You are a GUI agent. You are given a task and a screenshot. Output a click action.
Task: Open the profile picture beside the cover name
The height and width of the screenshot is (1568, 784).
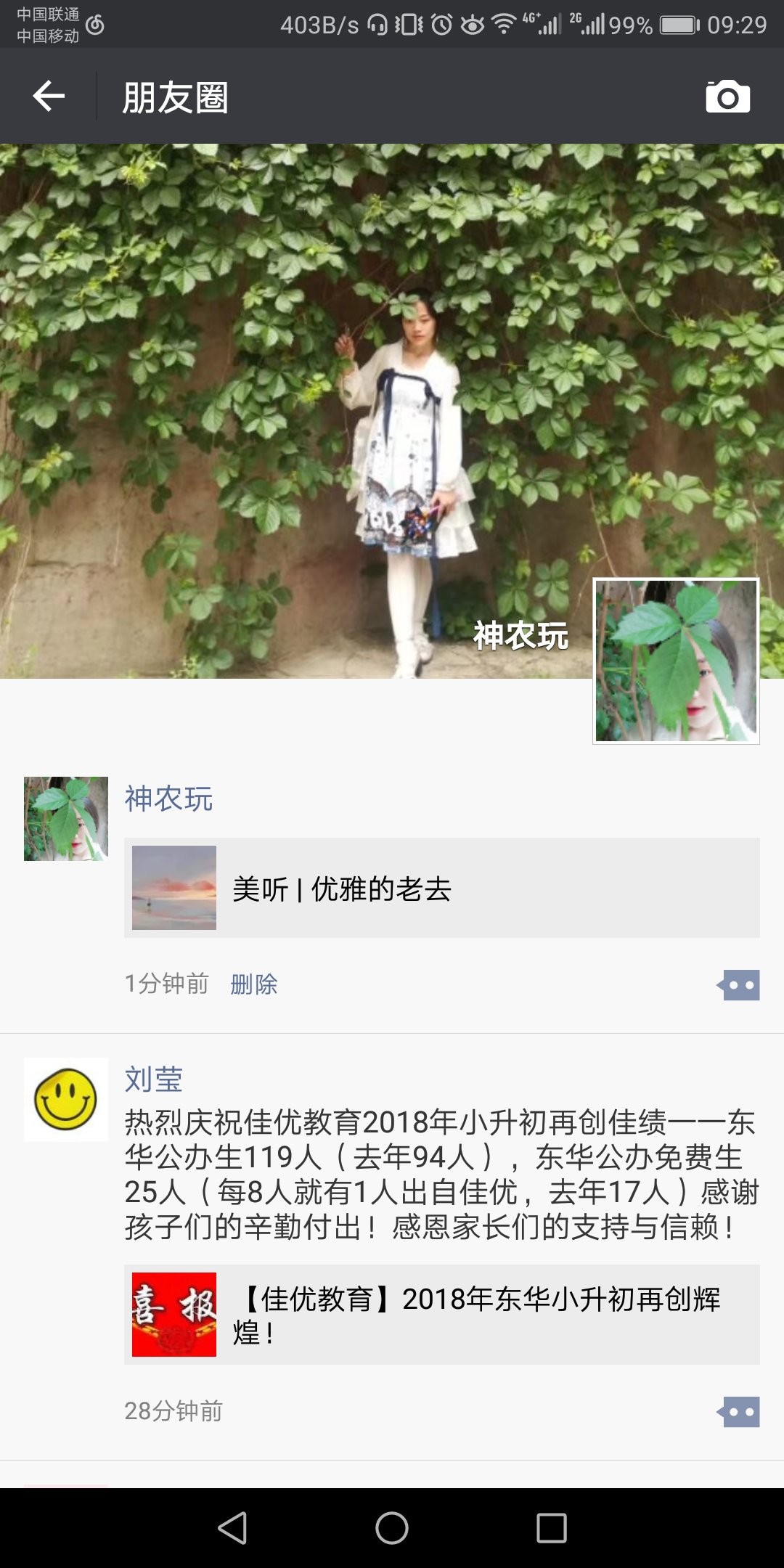676,661
